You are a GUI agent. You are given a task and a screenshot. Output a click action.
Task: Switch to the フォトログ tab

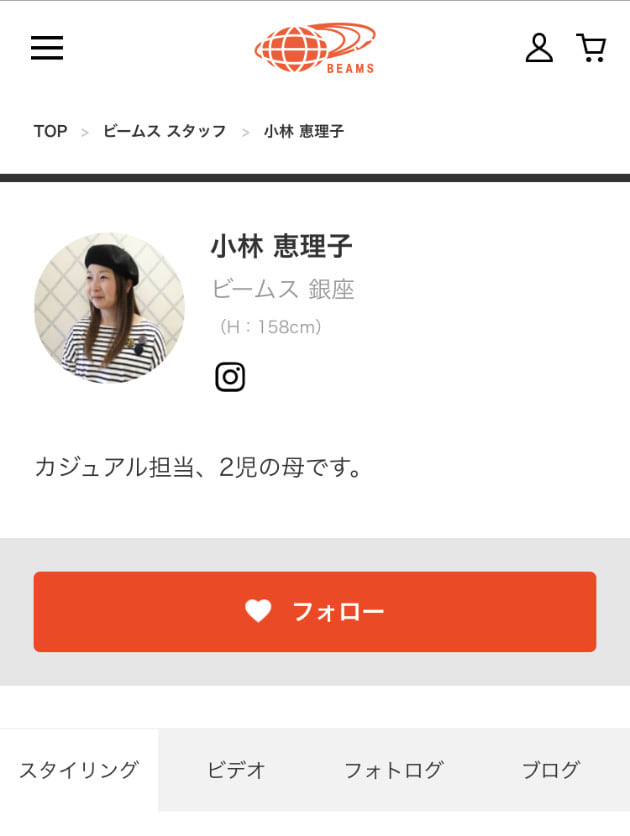click(393, 770)
